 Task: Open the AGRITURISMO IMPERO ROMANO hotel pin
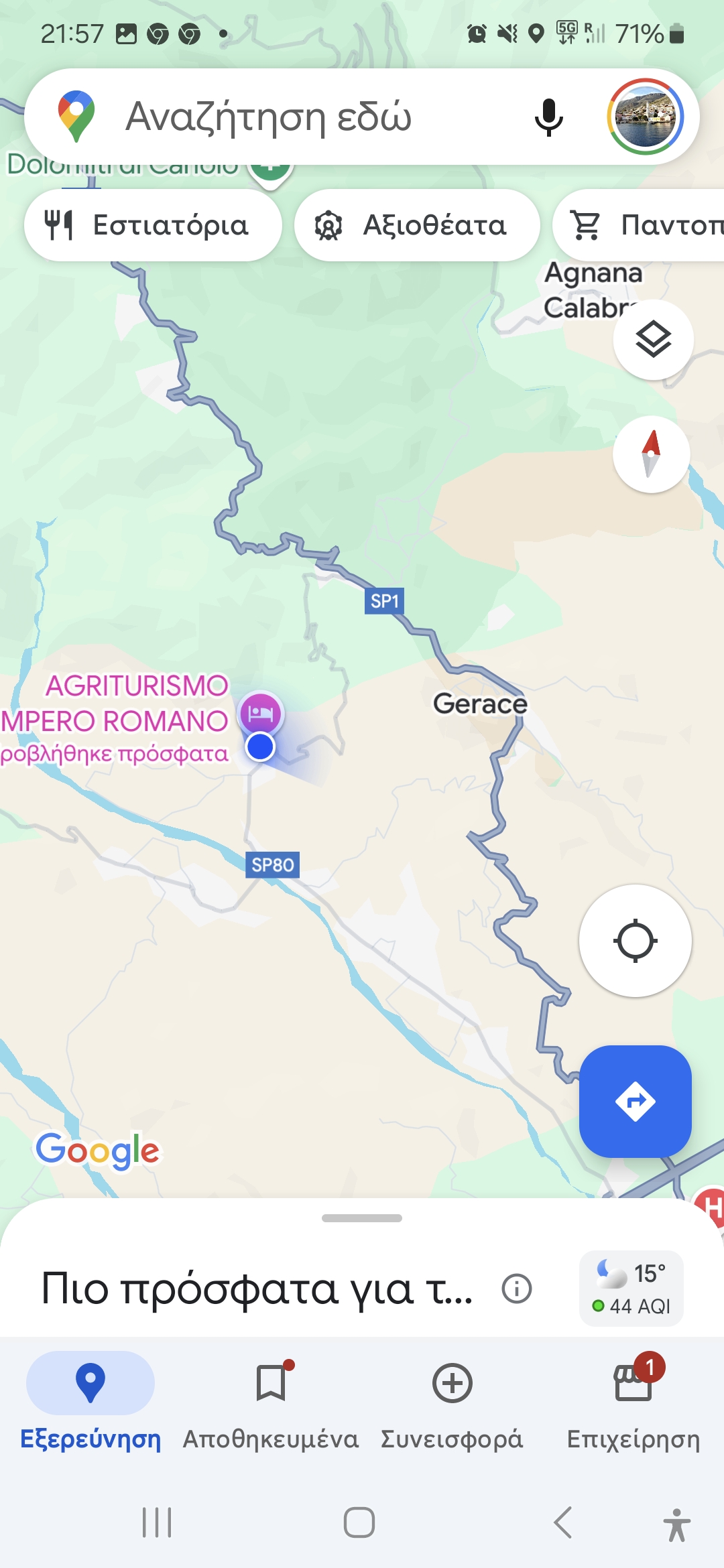[261, 712]
